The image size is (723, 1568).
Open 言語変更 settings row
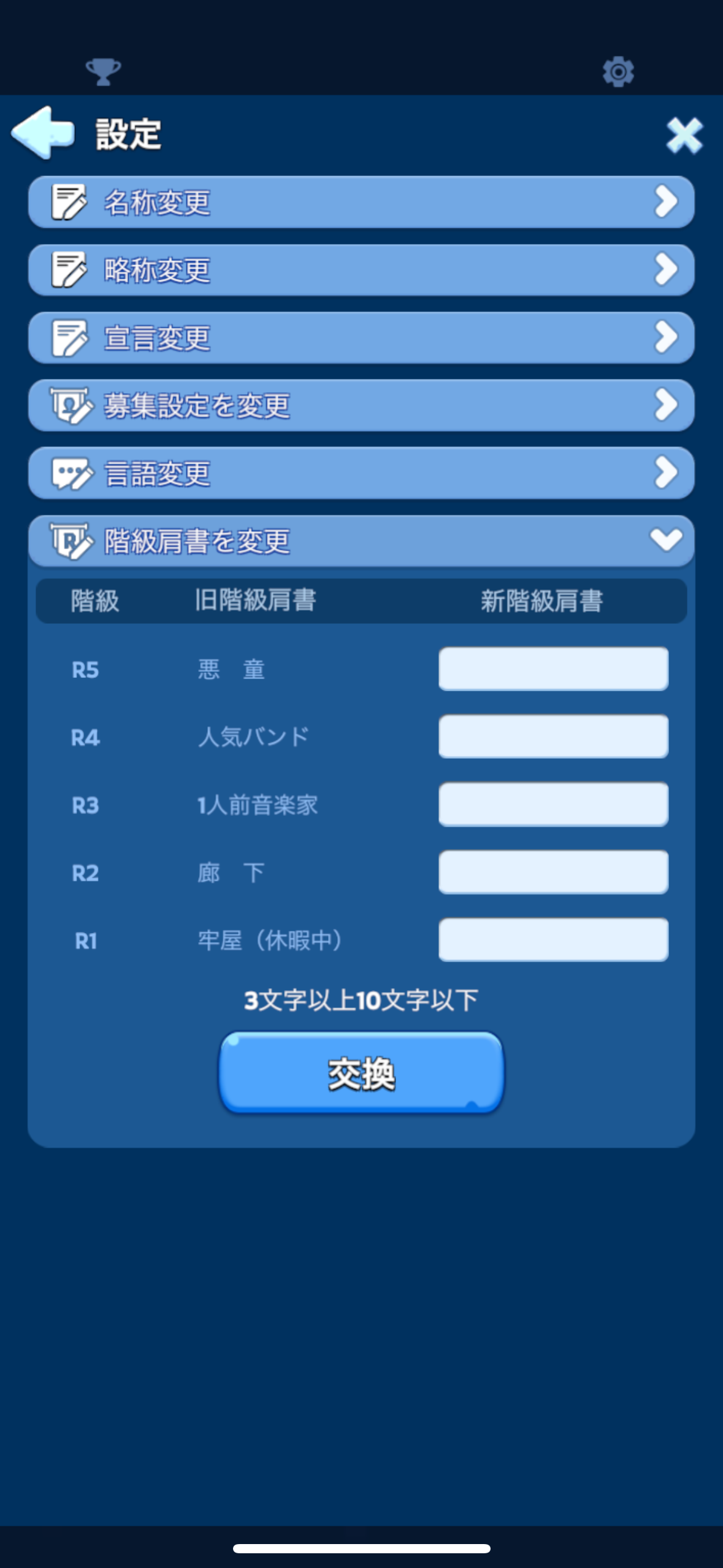click(361, 473)
